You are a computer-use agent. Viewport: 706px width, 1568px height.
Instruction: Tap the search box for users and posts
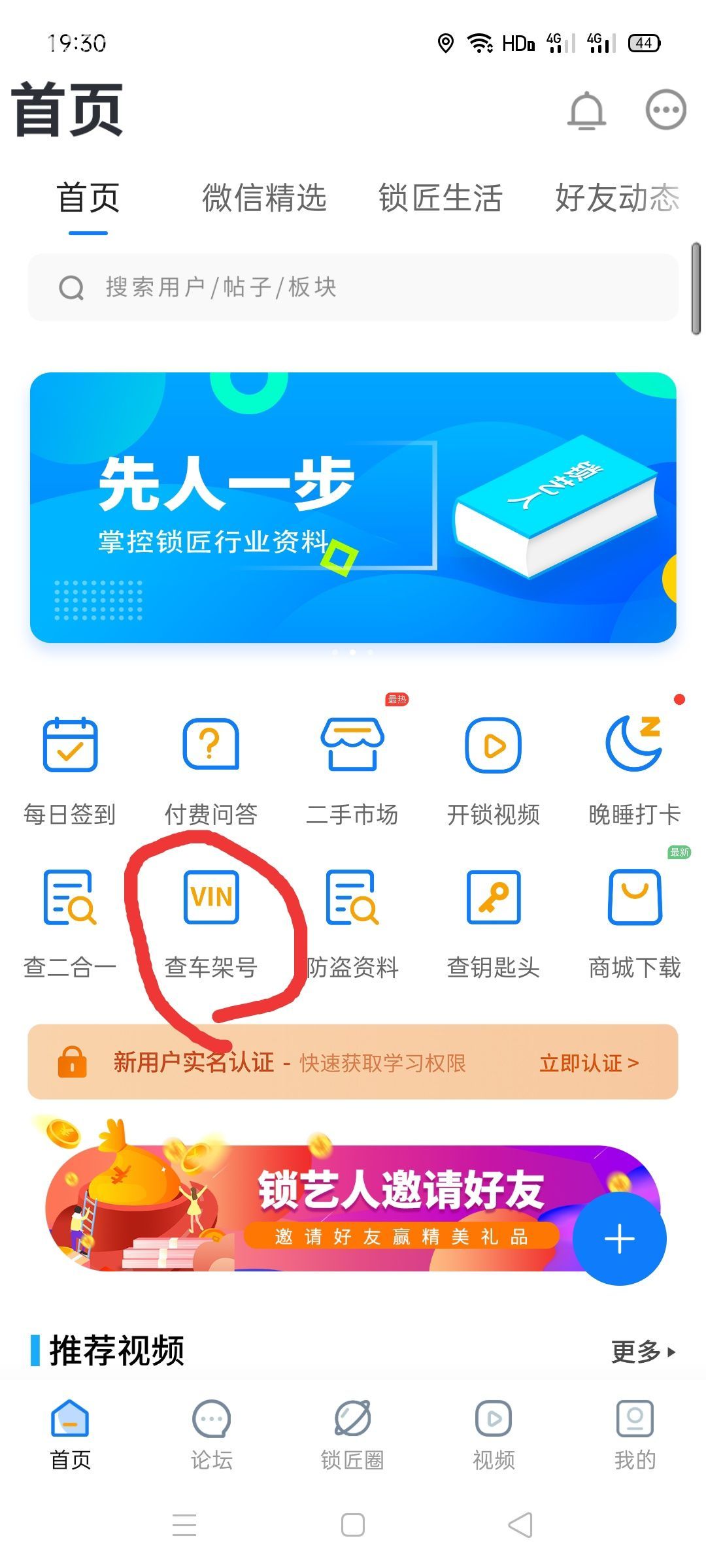(x=353, y=287)
